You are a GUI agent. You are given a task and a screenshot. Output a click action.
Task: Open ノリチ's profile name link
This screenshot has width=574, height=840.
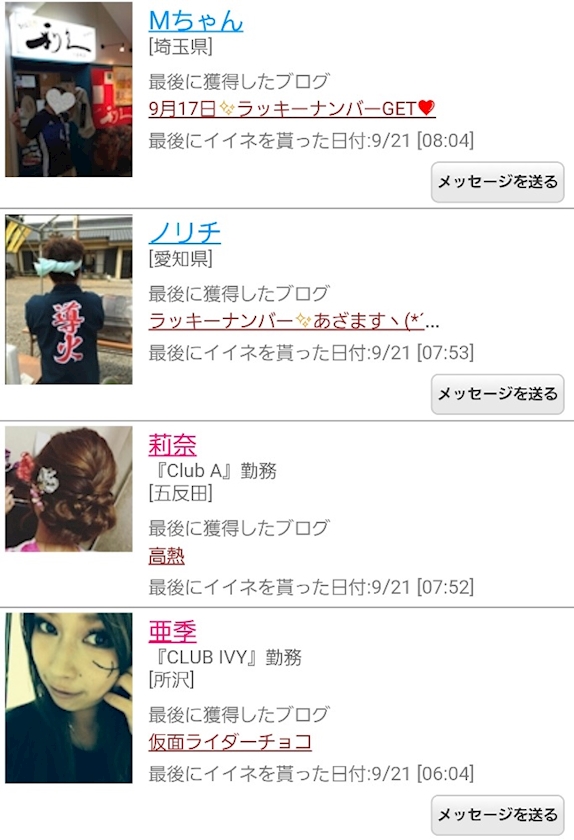pyautogui.click(x=184, y=233)
